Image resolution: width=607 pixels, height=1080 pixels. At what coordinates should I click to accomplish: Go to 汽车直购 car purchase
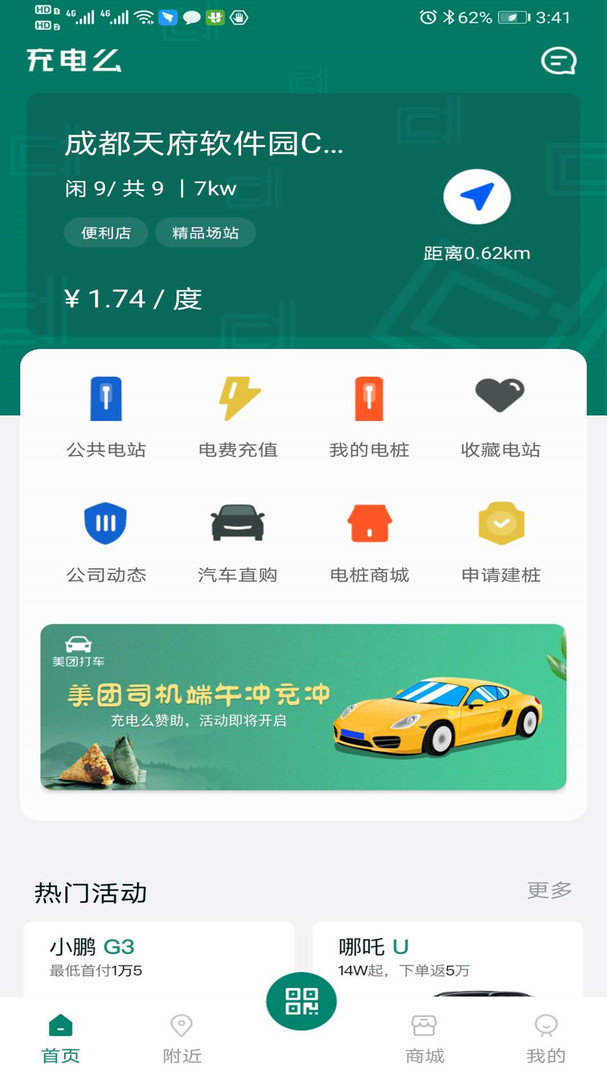(x=238, y=543)
